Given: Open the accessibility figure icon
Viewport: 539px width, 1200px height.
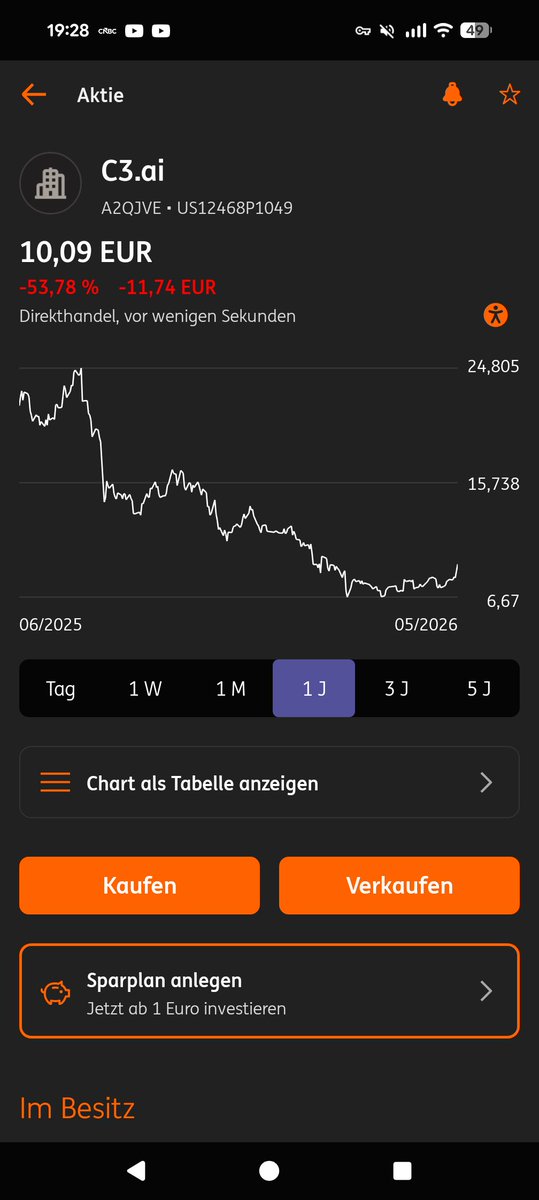Looking at the screenshot, I should click(495, 314).
